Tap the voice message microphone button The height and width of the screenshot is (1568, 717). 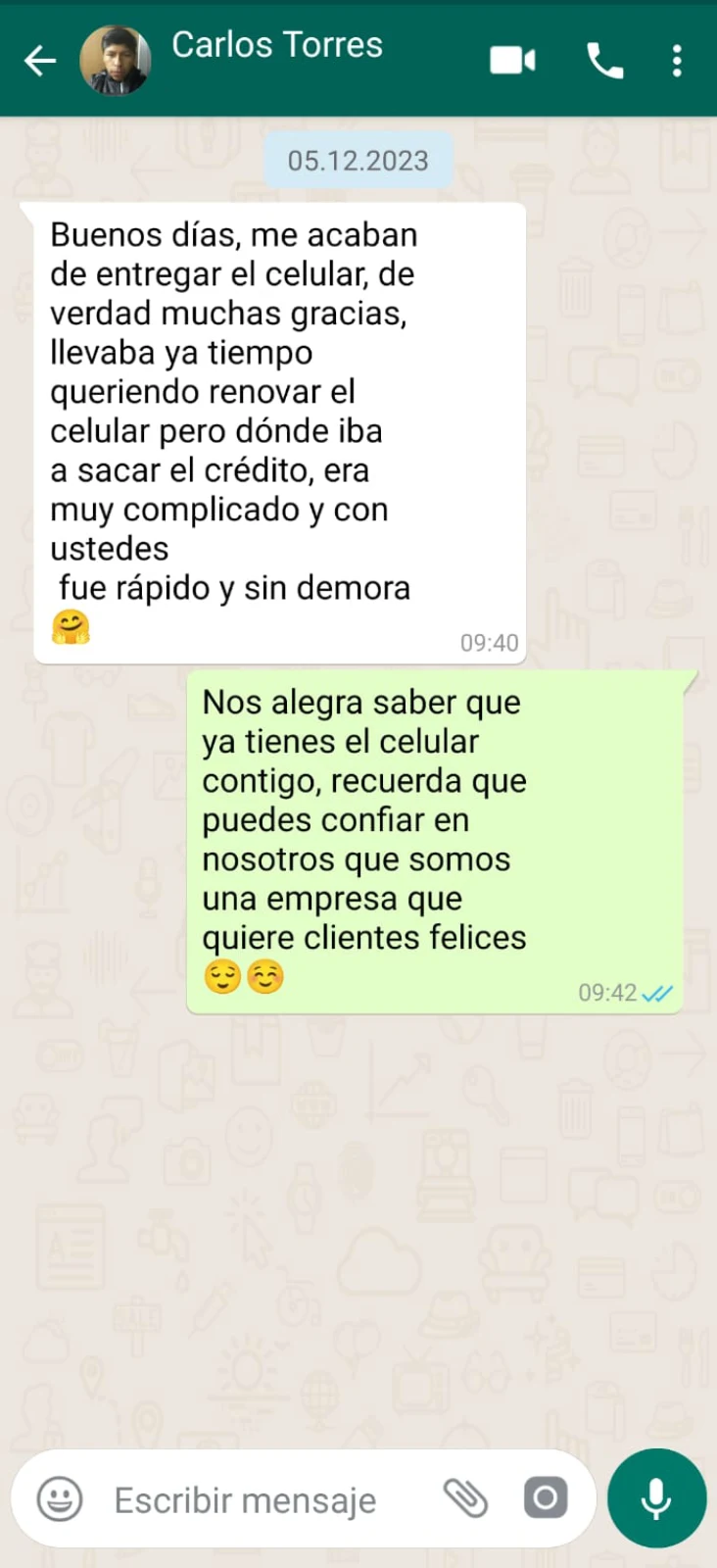pyautogui.click(x=656, y=1498)
